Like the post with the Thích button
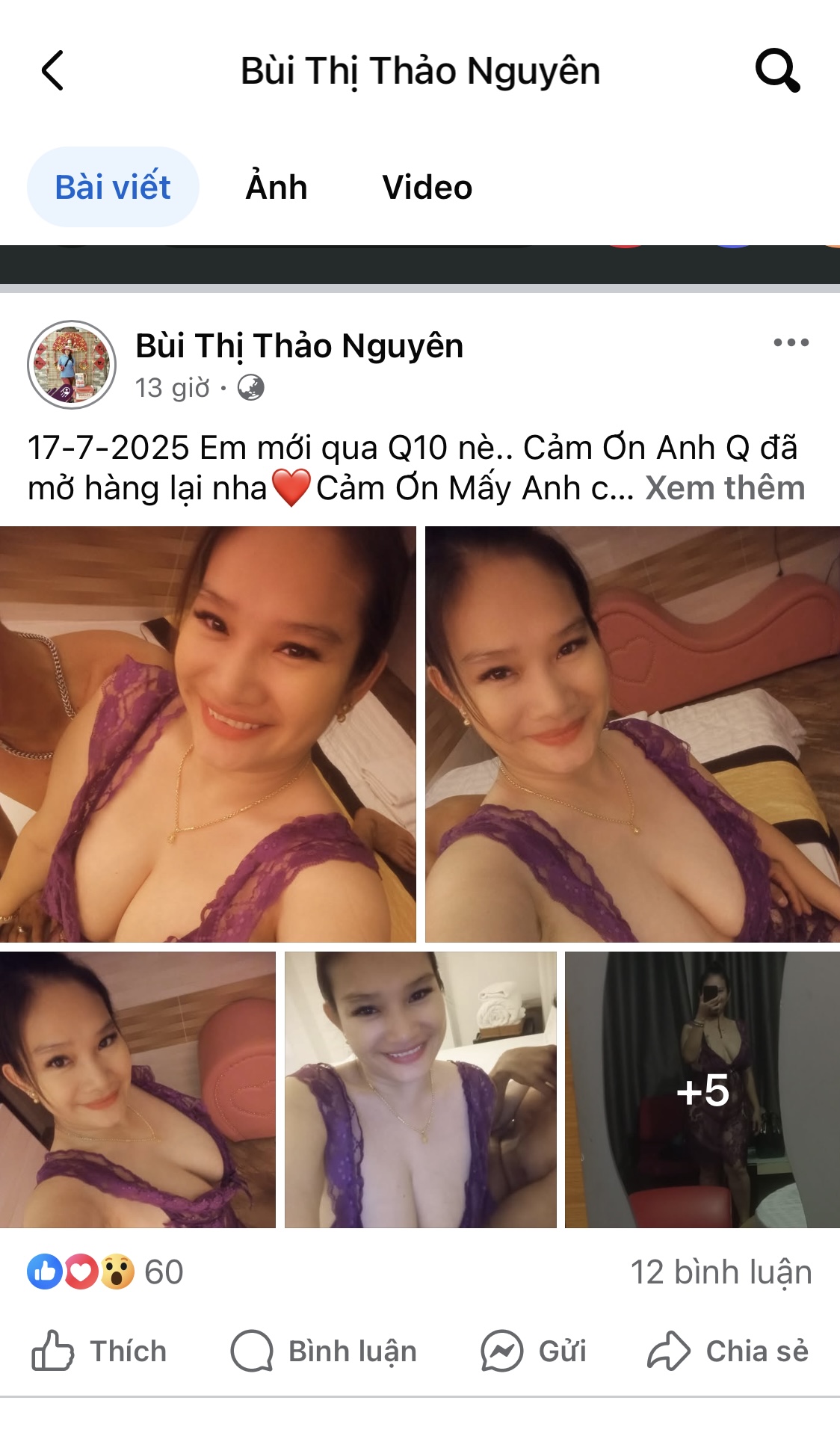This screenshot has height=1430, width=840. [99, 1351]
